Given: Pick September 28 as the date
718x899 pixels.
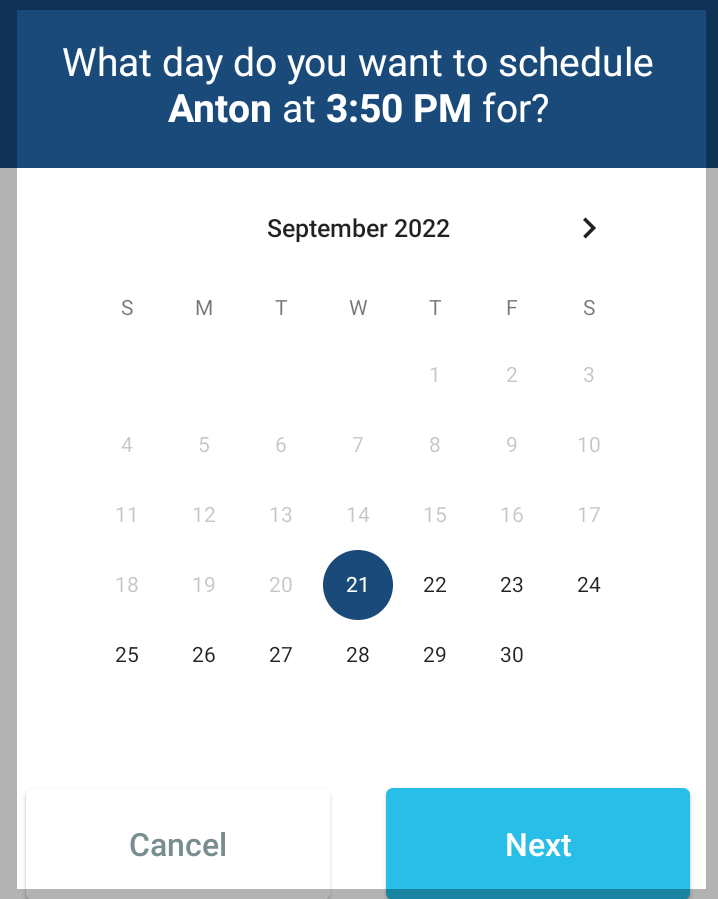Looking at the screenshot, I should 358,655.
